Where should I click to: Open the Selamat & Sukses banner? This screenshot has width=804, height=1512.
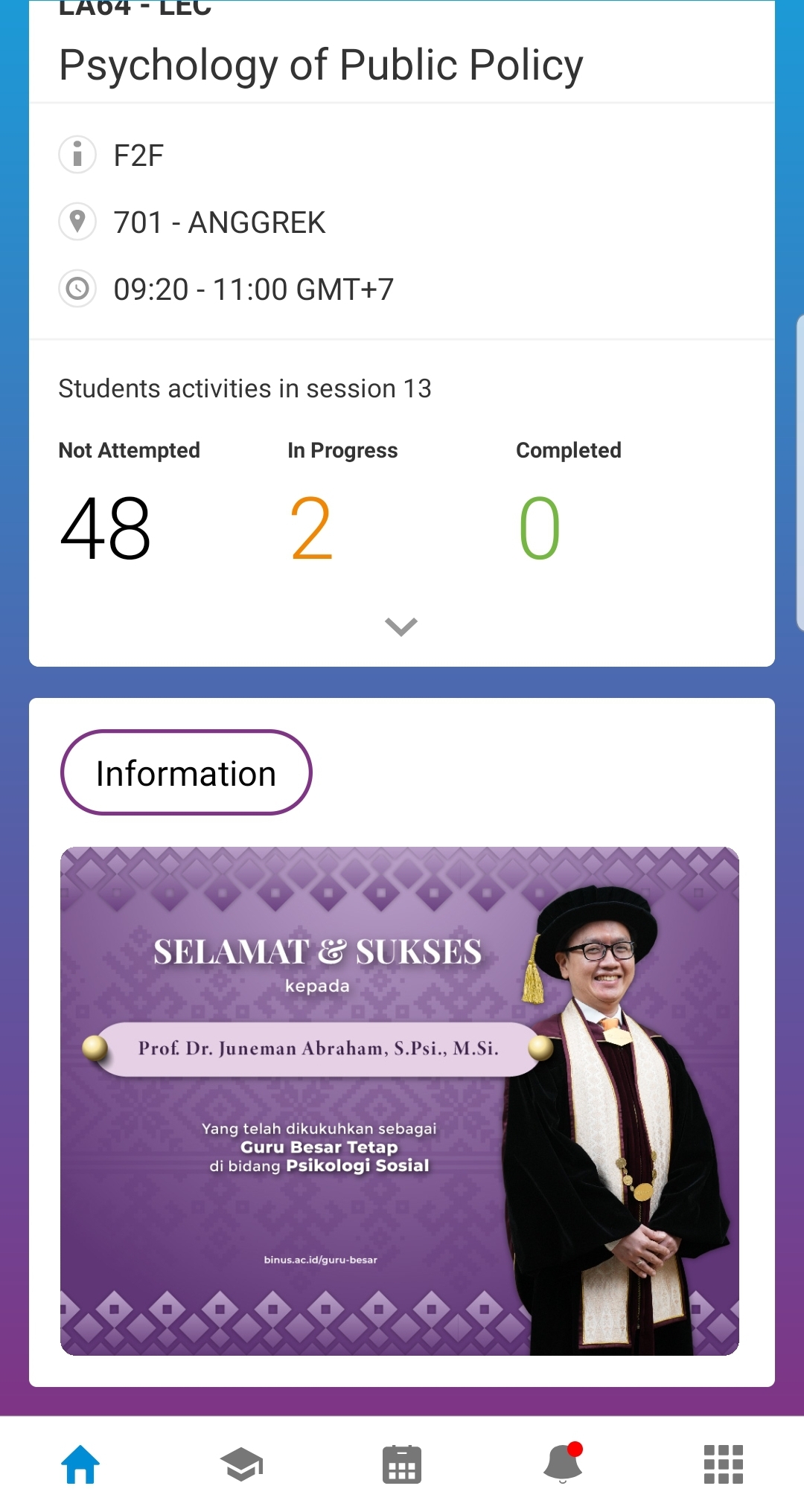click(400, 1101)
